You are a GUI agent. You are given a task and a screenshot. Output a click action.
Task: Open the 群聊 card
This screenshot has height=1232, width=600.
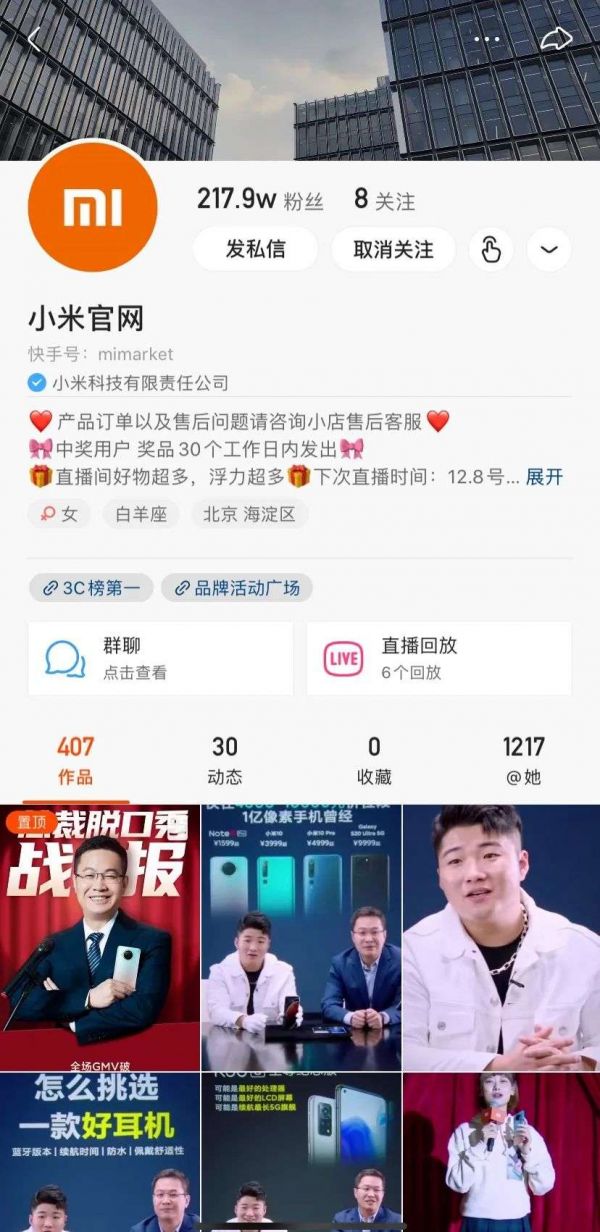point(160,658)
